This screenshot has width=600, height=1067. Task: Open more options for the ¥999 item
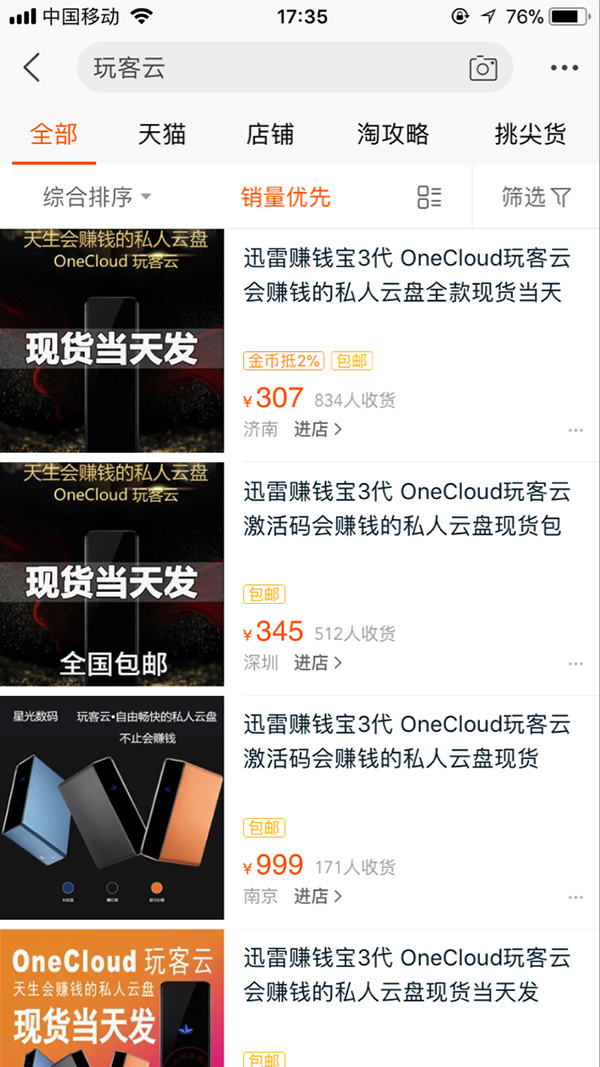(575, 897)
